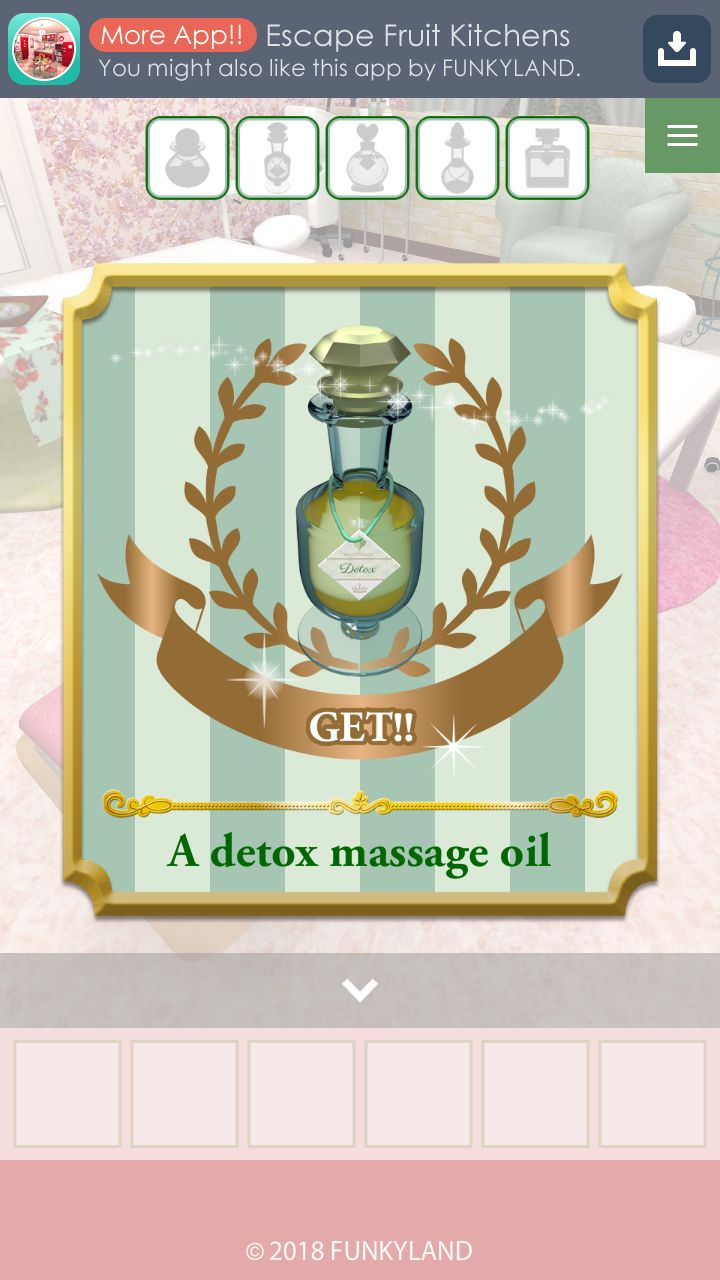Image resolution: width=720 pixels, height=1280 pixels.
Task: Tap the last empty inventory slot
Action: (x=652, y=1093)
